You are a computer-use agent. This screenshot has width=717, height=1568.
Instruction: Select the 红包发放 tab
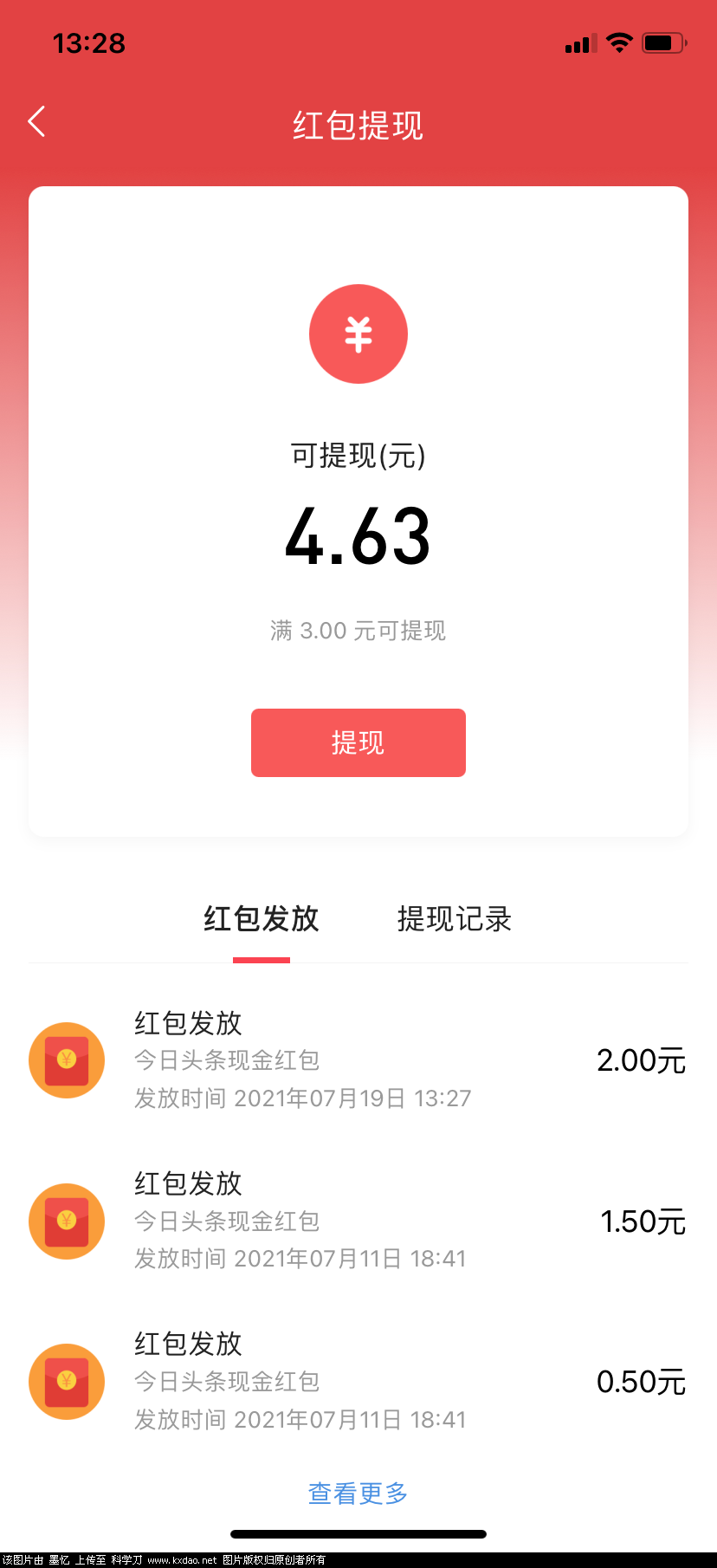tap(260, 919)
